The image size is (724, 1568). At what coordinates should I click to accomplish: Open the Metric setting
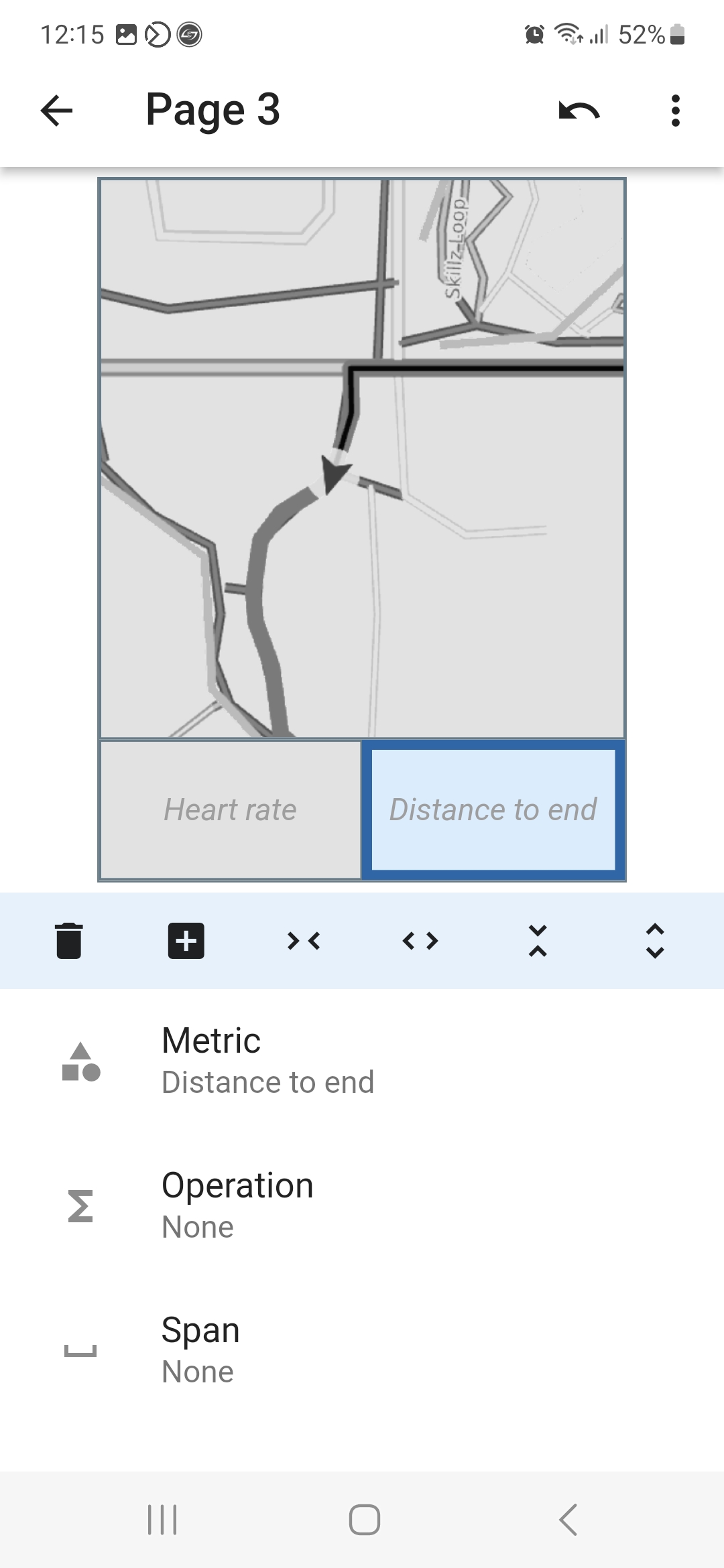point(362,1061)
